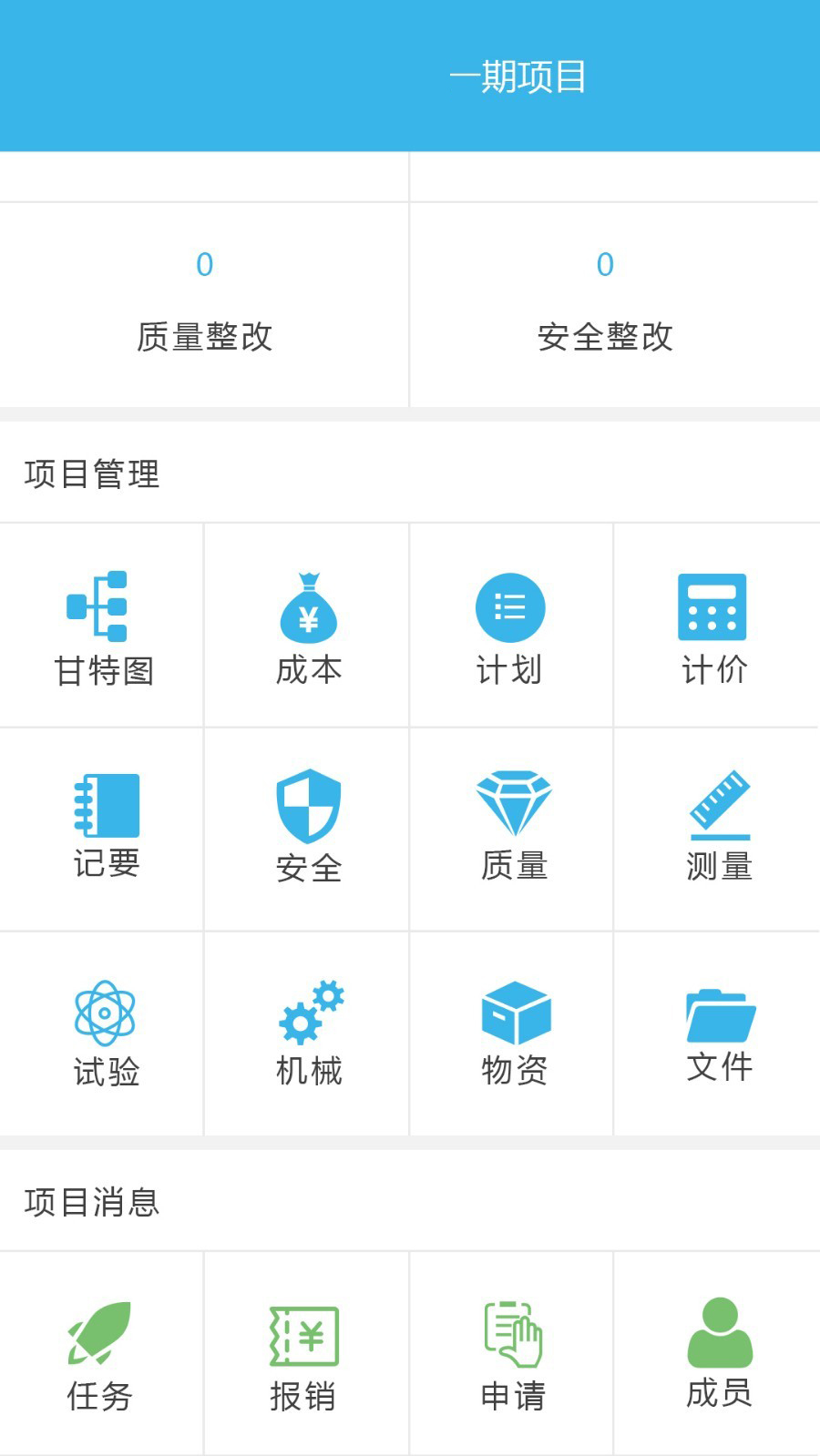Tap the 申请 application item

click(512, 1355)
